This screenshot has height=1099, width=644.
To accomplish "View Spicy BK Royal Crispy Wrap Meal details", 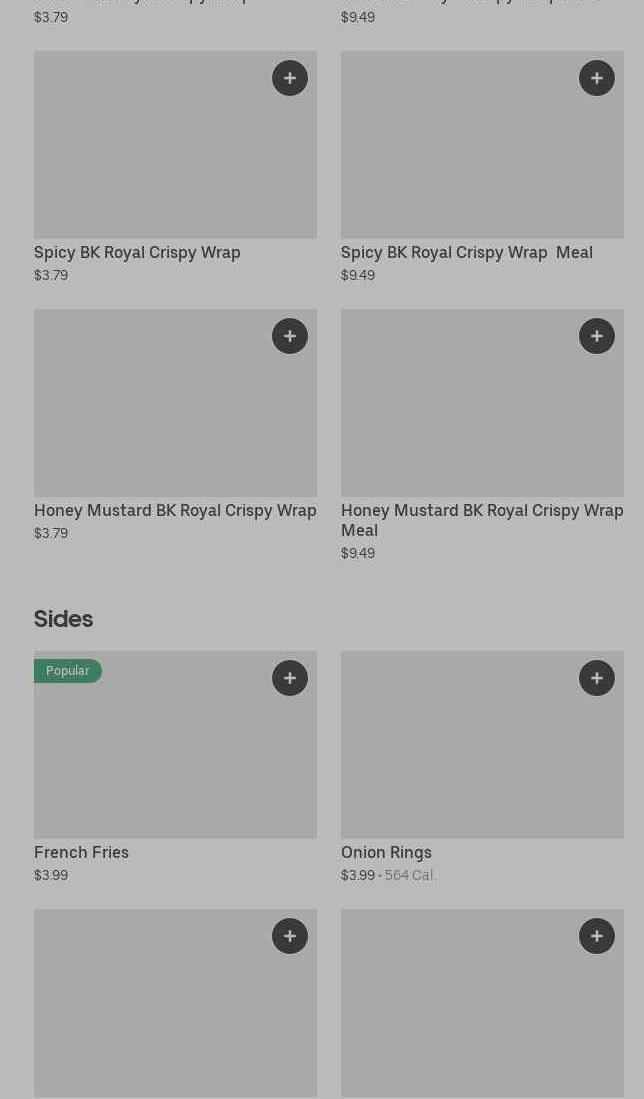I will pyautogui.click(x=482, y=167).
